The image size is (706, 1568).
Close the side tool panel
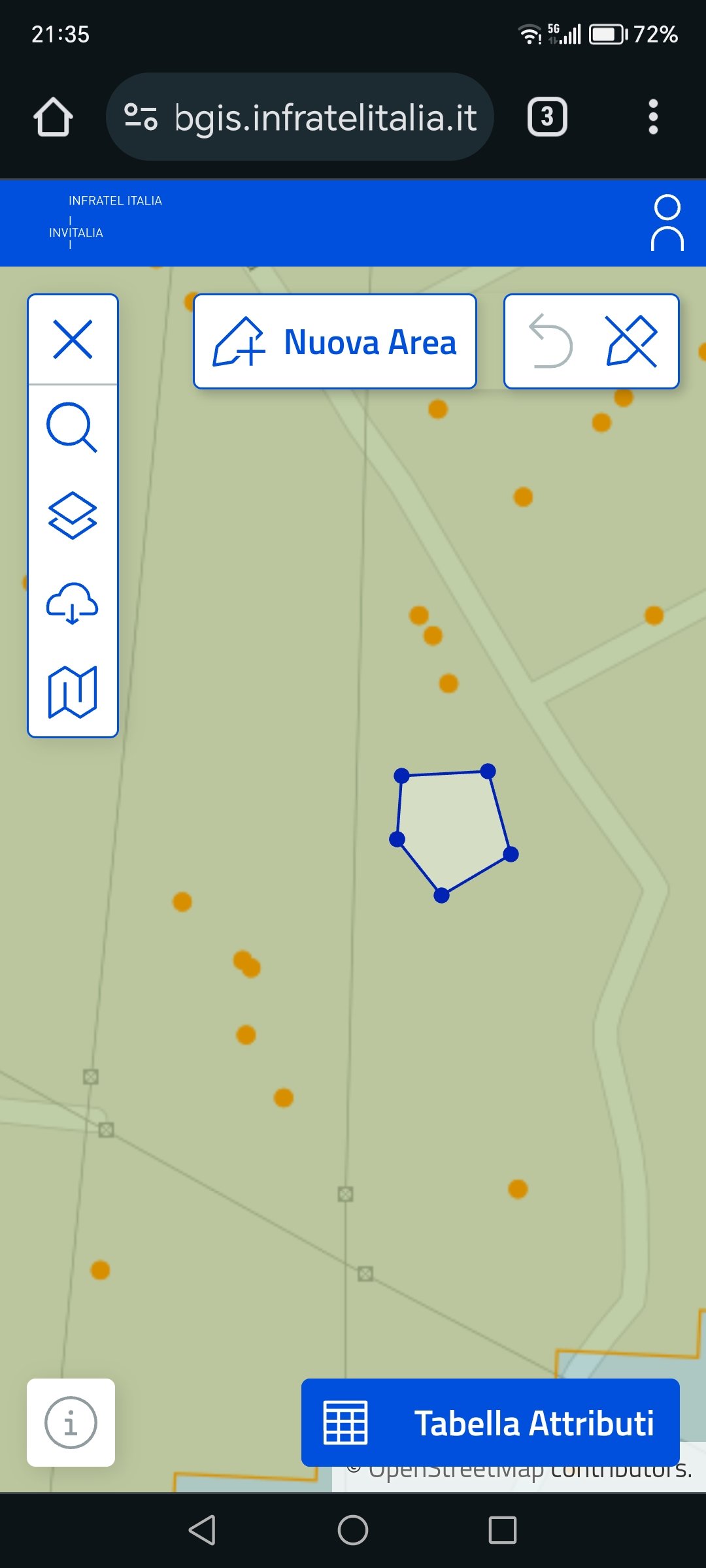[73, 339]
